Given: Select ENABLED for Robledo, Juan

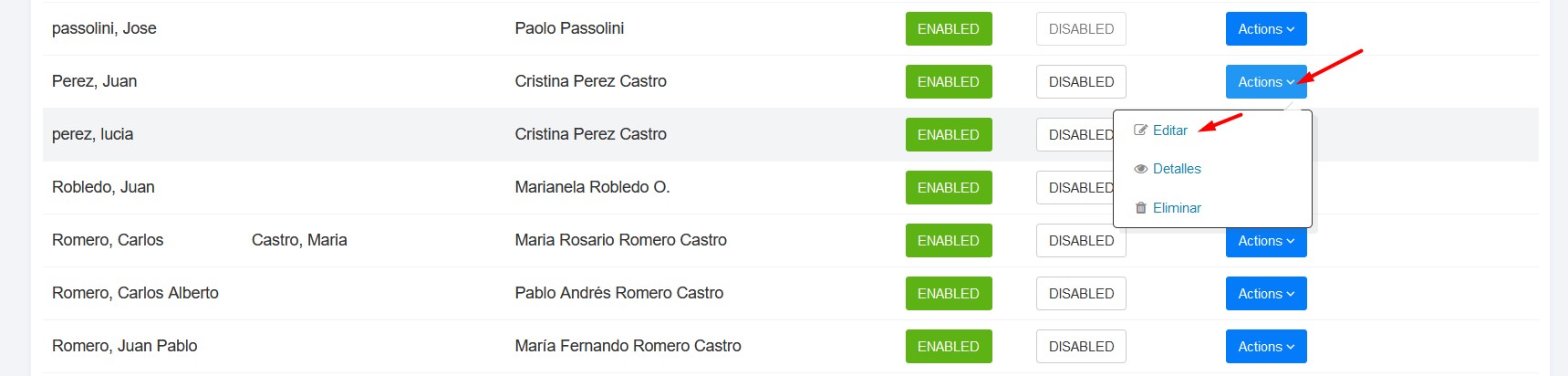Looking at the screenshot, I should click(948, 188).
